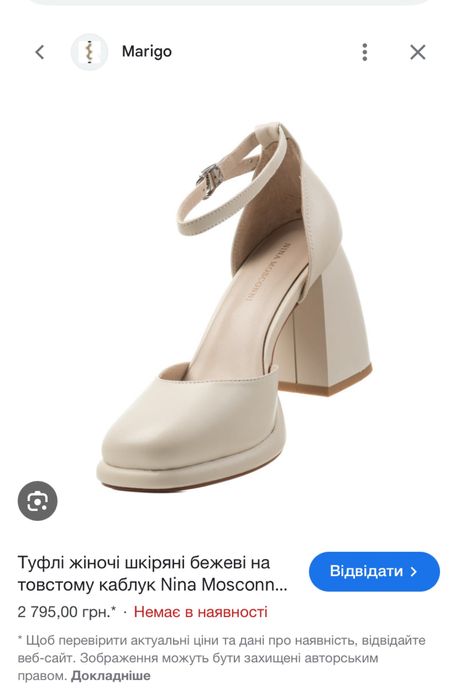The width and height of the screenshot is (458, 699).
Task: Tap the Відвідати button
Action: tap(374, 572)
